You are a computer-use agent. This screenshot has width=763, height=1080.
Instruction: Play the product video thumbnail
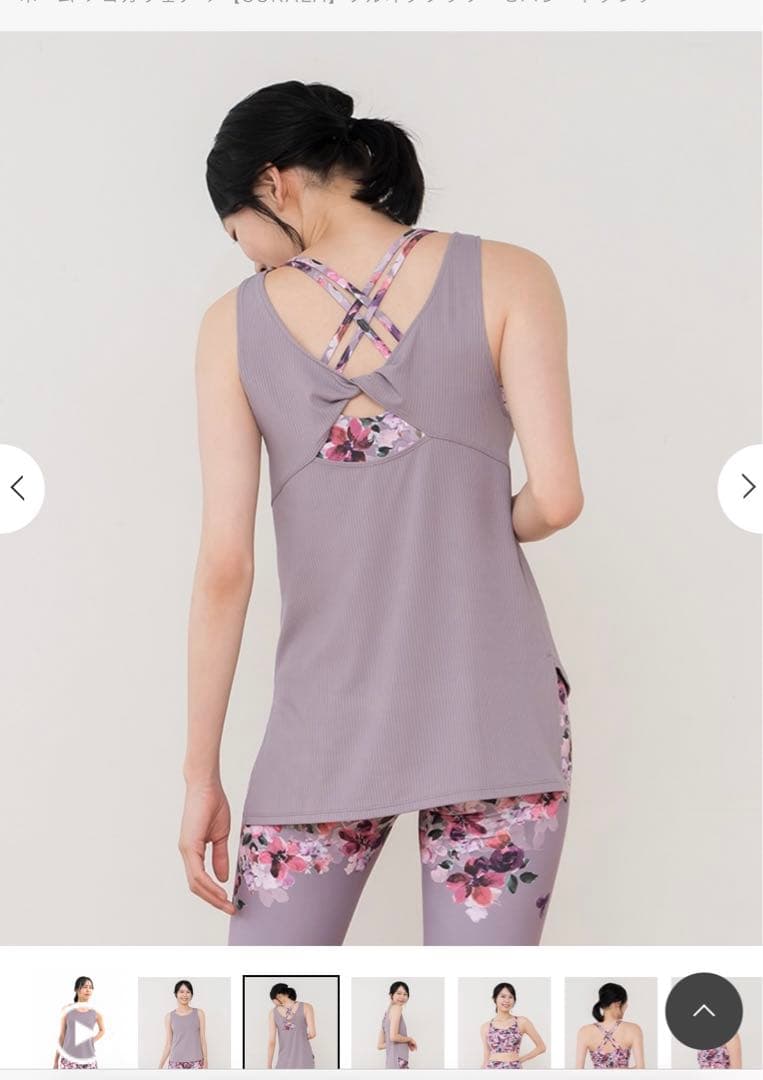(80, 1025)
